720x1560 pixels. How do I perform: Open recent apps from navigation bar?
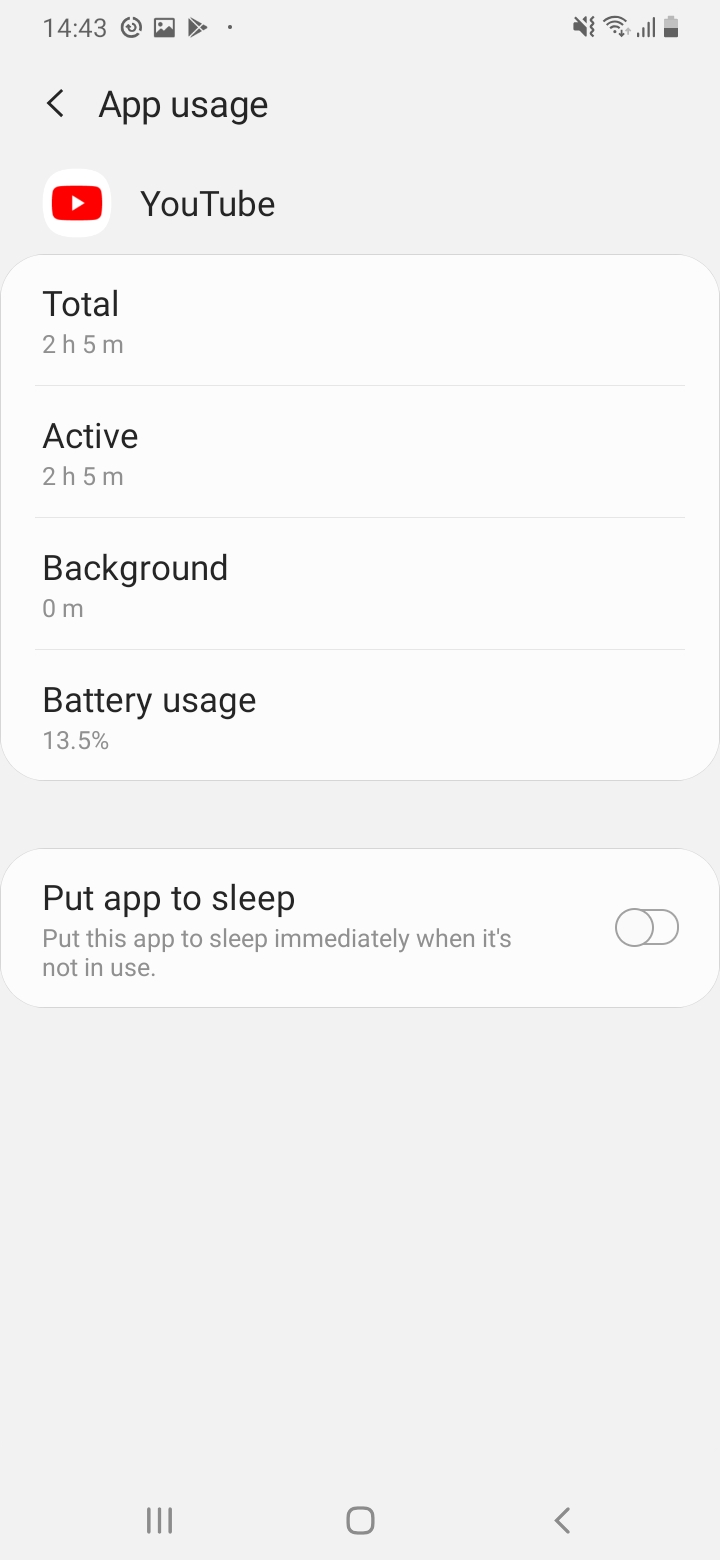[x=159, y=1520]
